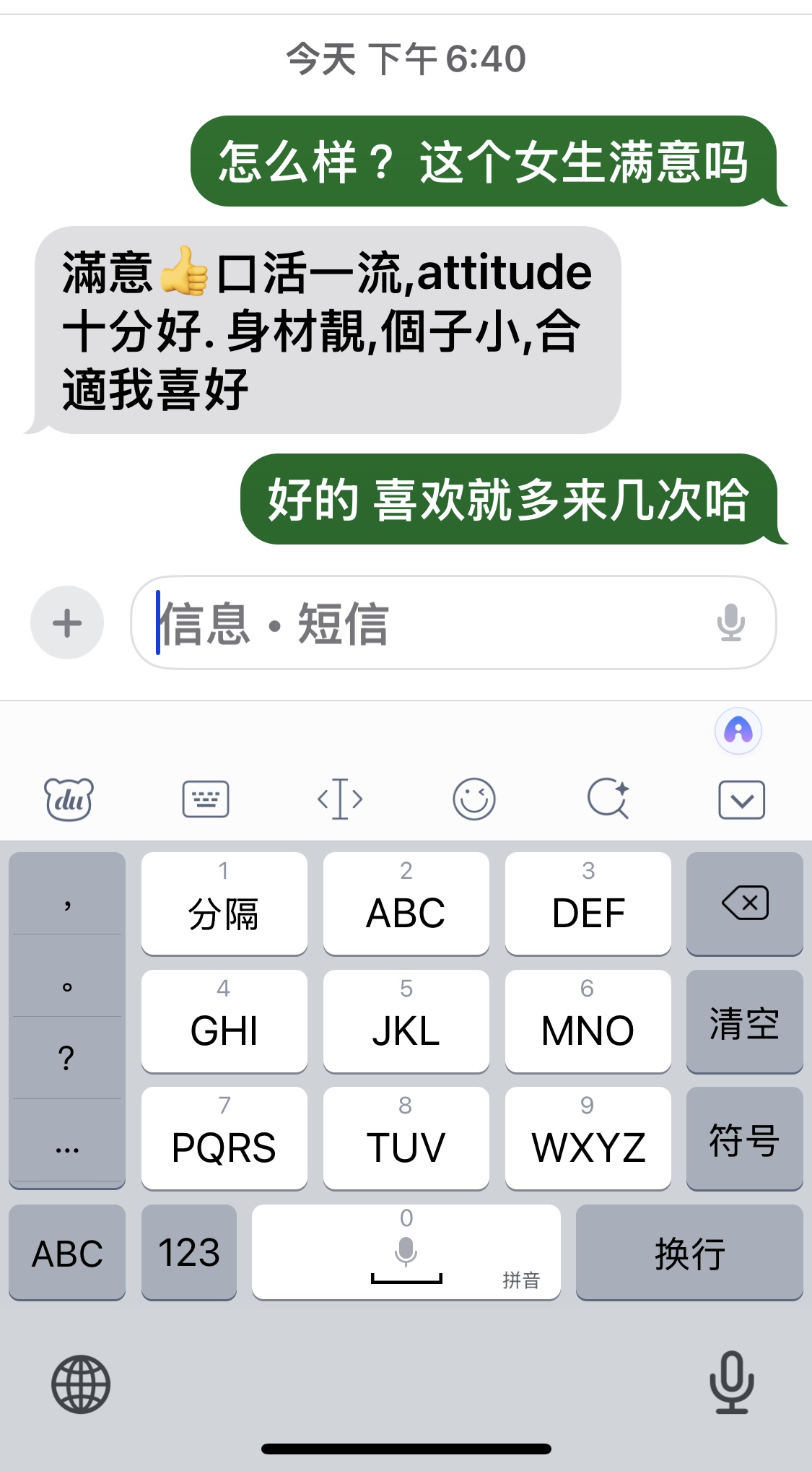Open the AI search icon in toolbar
812x1471 pixels.
(x=608, y=799)
